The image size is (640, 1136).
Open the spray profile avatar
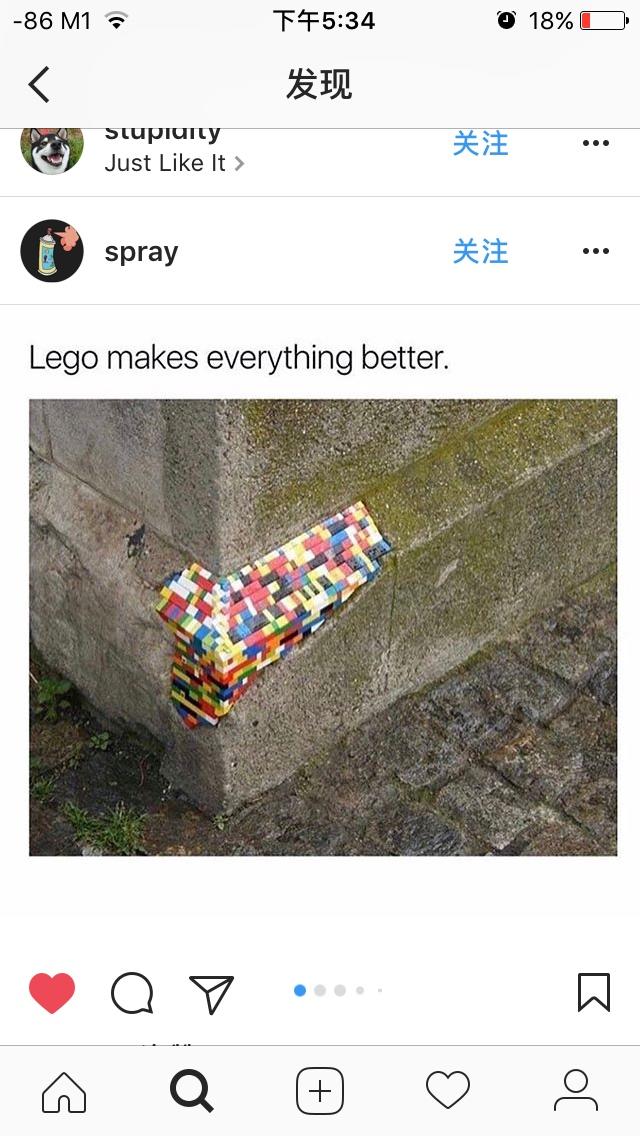pos(52,251)
